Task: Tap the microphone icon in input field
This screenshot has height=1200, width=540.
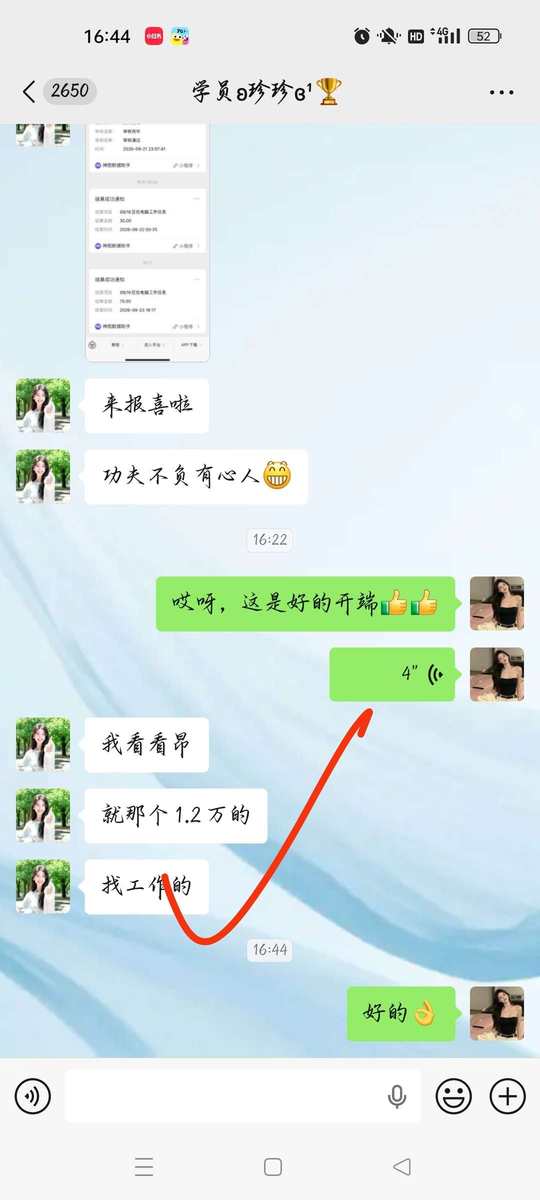Action: pos(397,1097)
